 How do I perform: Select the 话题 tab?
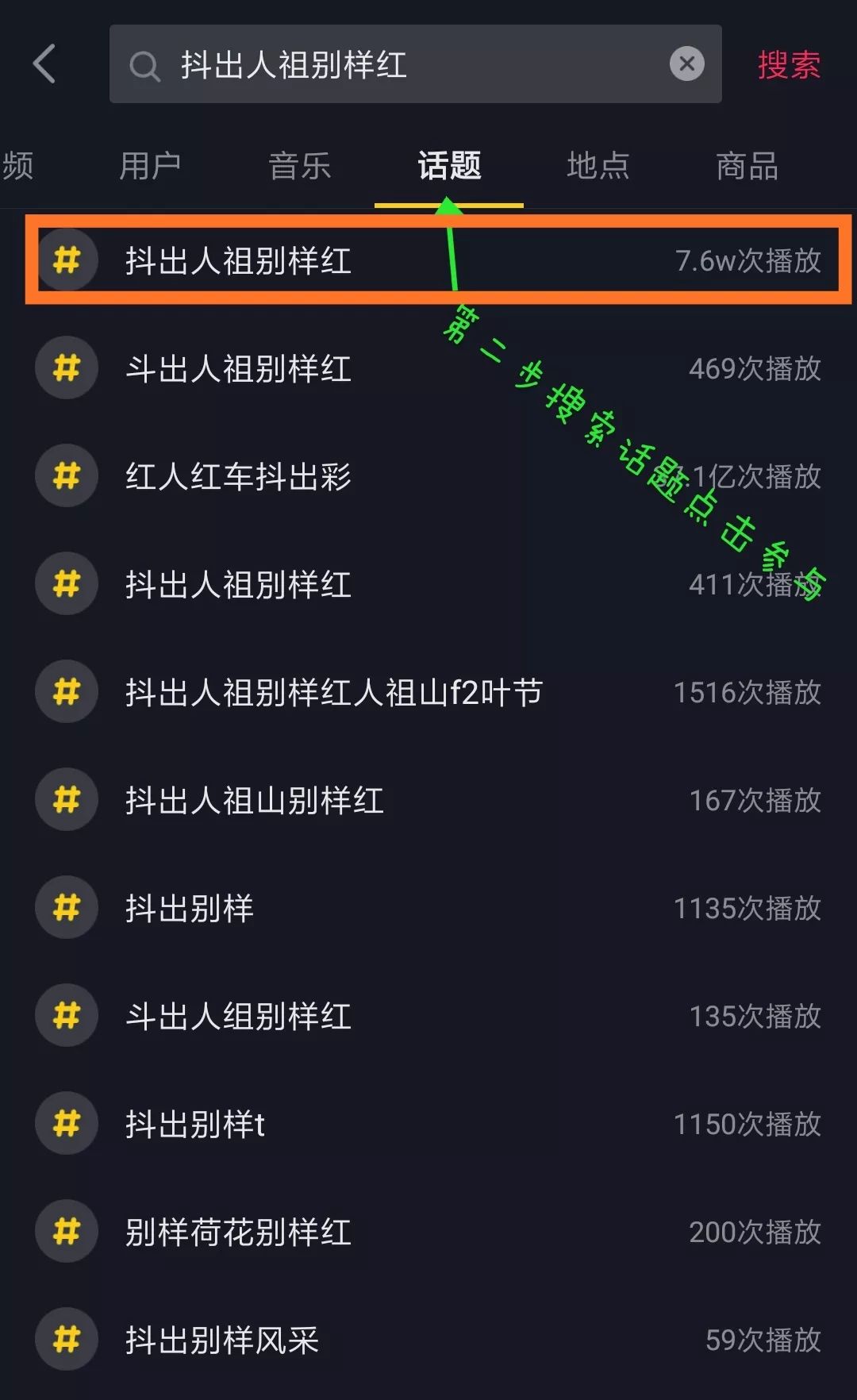(449, 166)
